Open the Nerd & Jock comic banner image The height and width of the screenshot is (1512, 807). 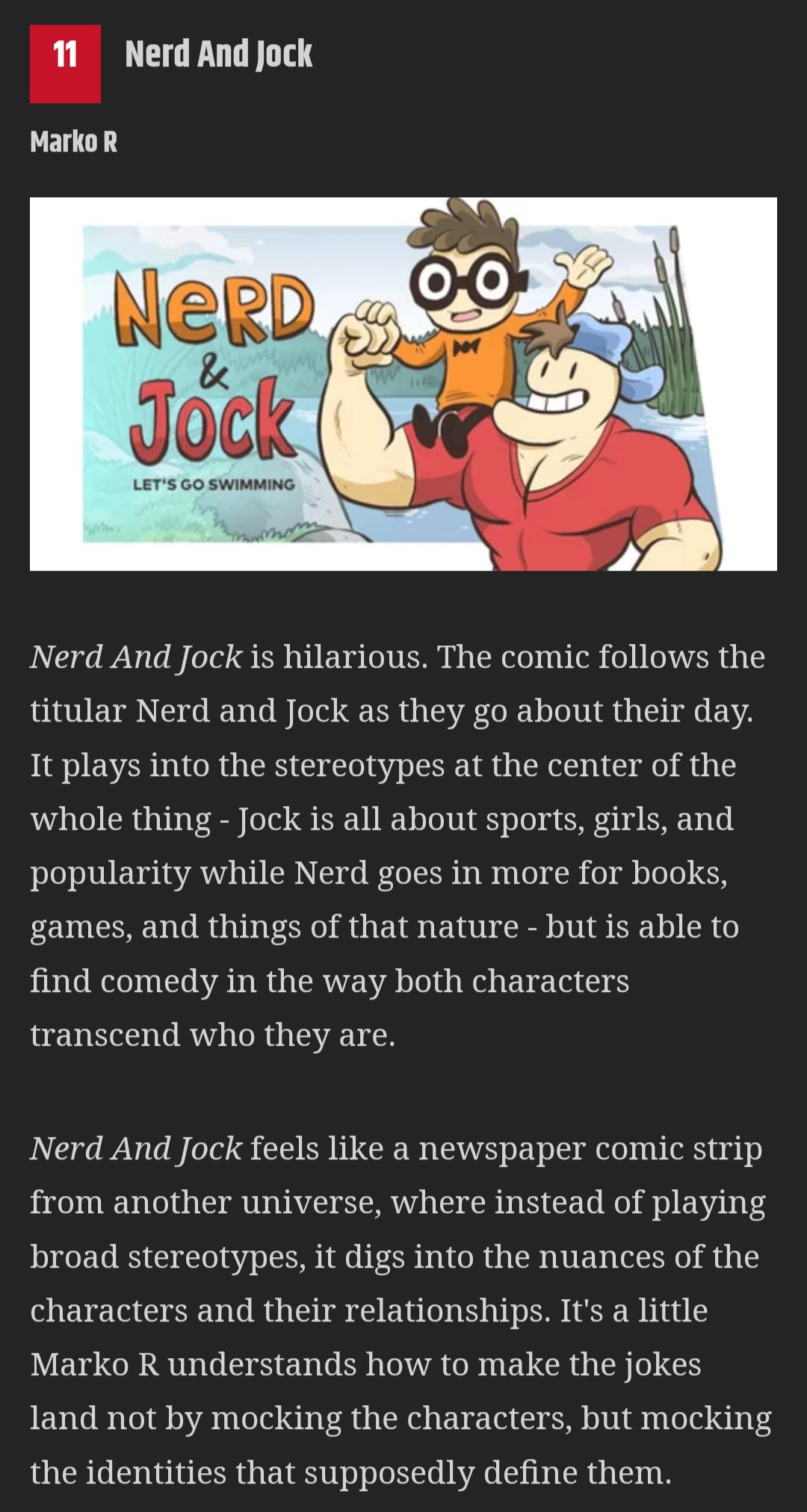click(x=403, y=384)
